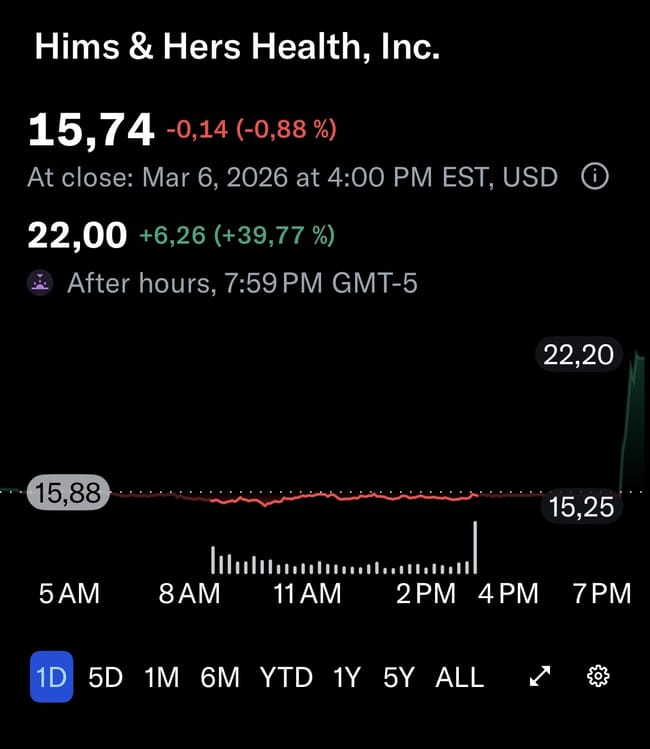Show the 1M price chart
This screenshot has width=650, height=749.
click(161, 677)
